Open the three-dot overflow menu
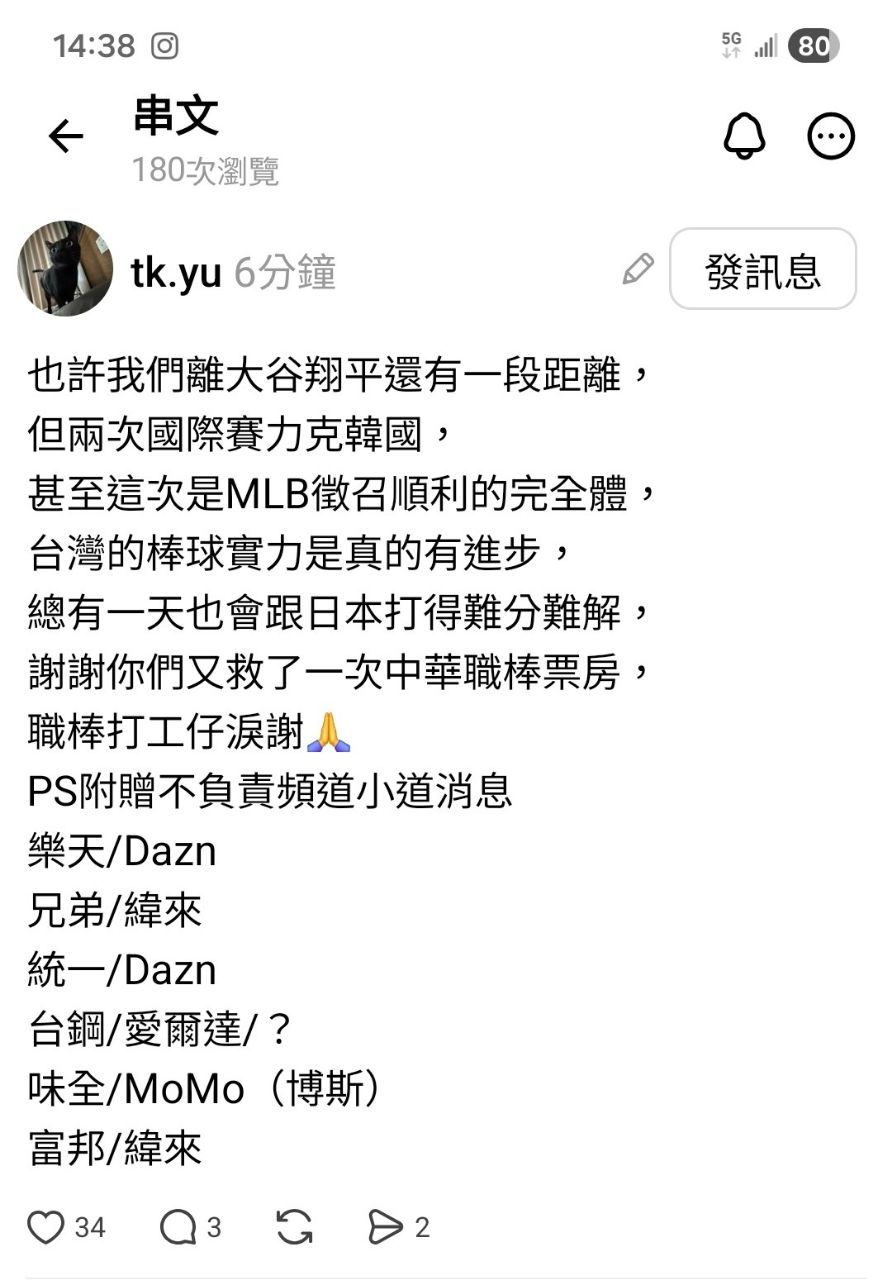Viewport: 892px width, 1280px height. (831, 136)
